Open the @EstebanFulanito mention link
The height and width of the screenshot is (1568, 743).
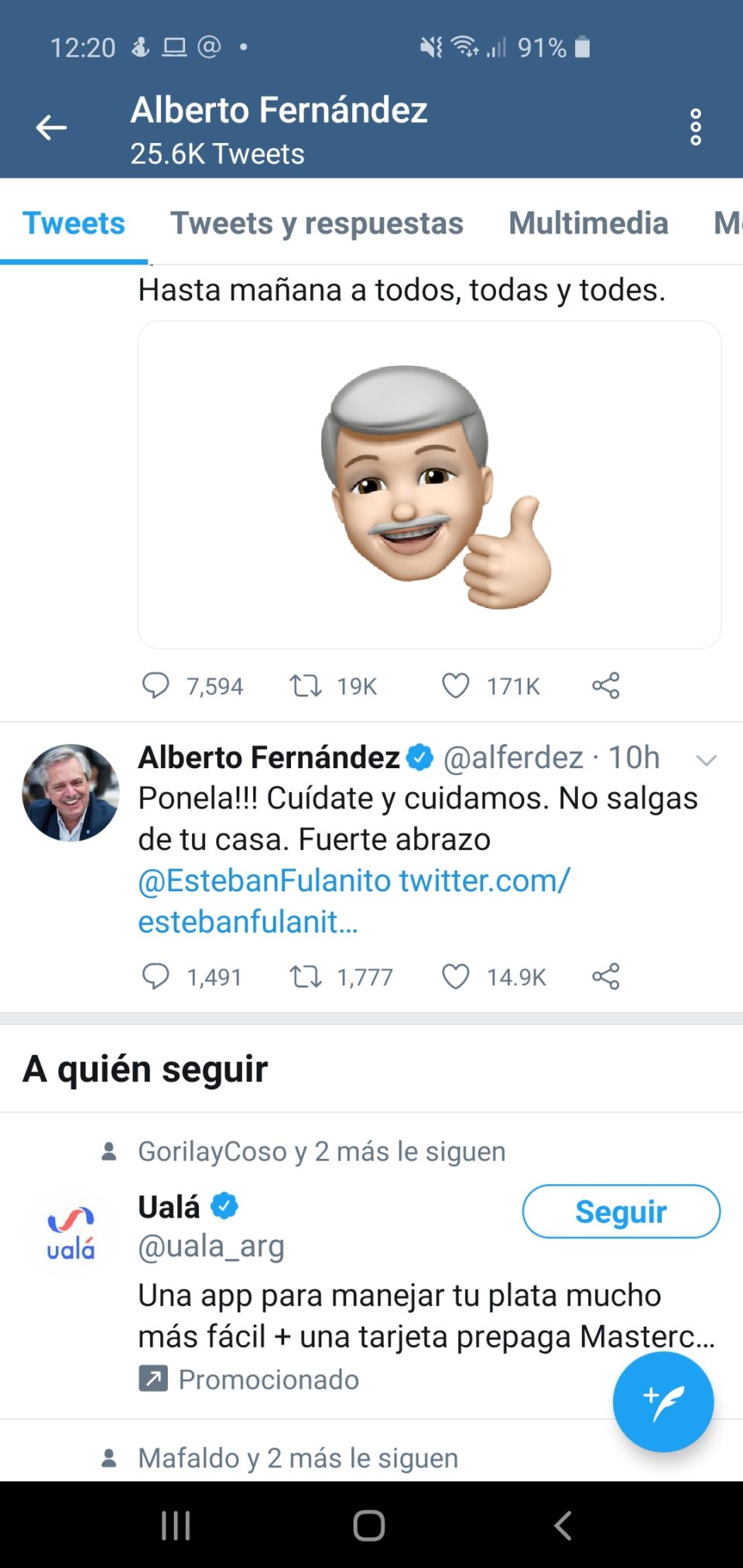[264, 881]
